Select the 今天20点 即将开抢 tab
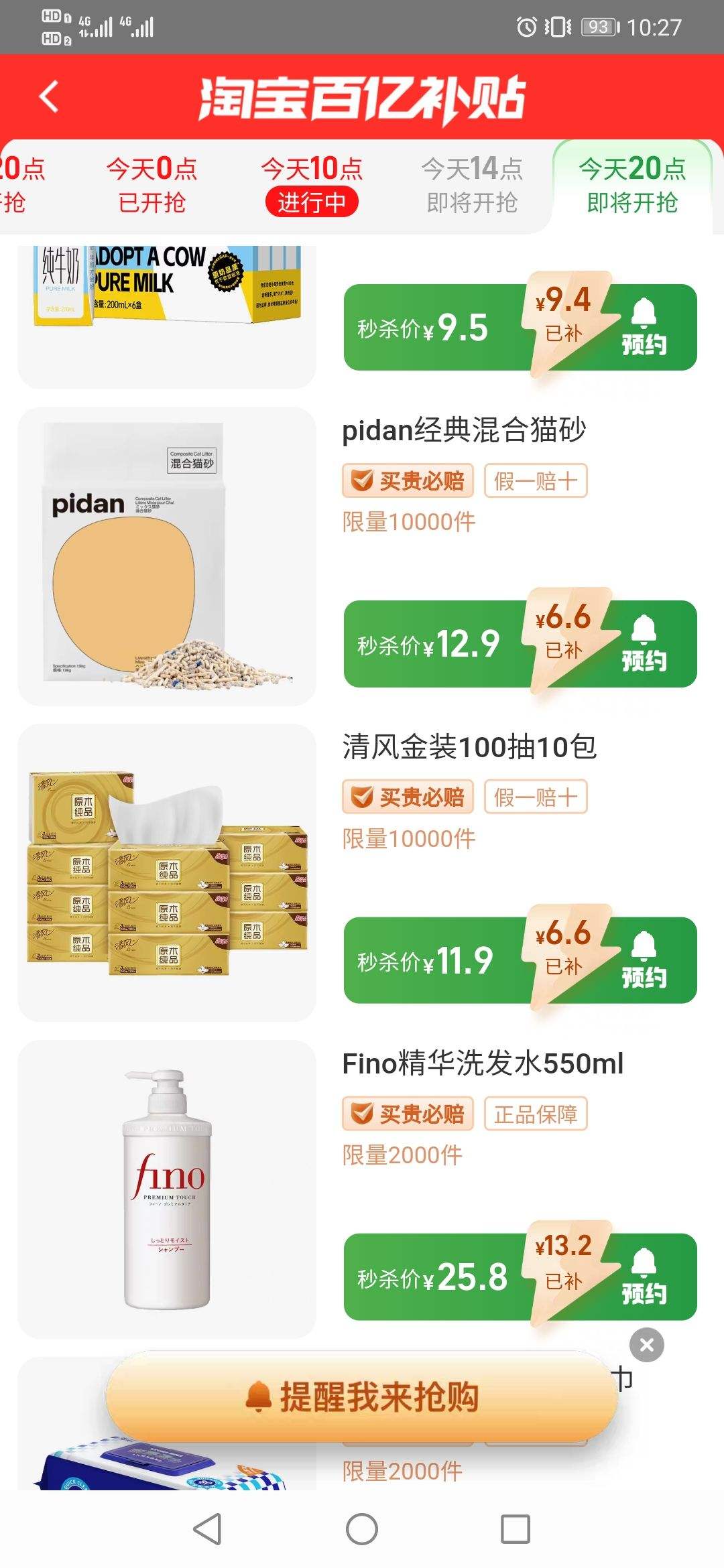Screen dimensions: 724x1568 tap(631, 186)
